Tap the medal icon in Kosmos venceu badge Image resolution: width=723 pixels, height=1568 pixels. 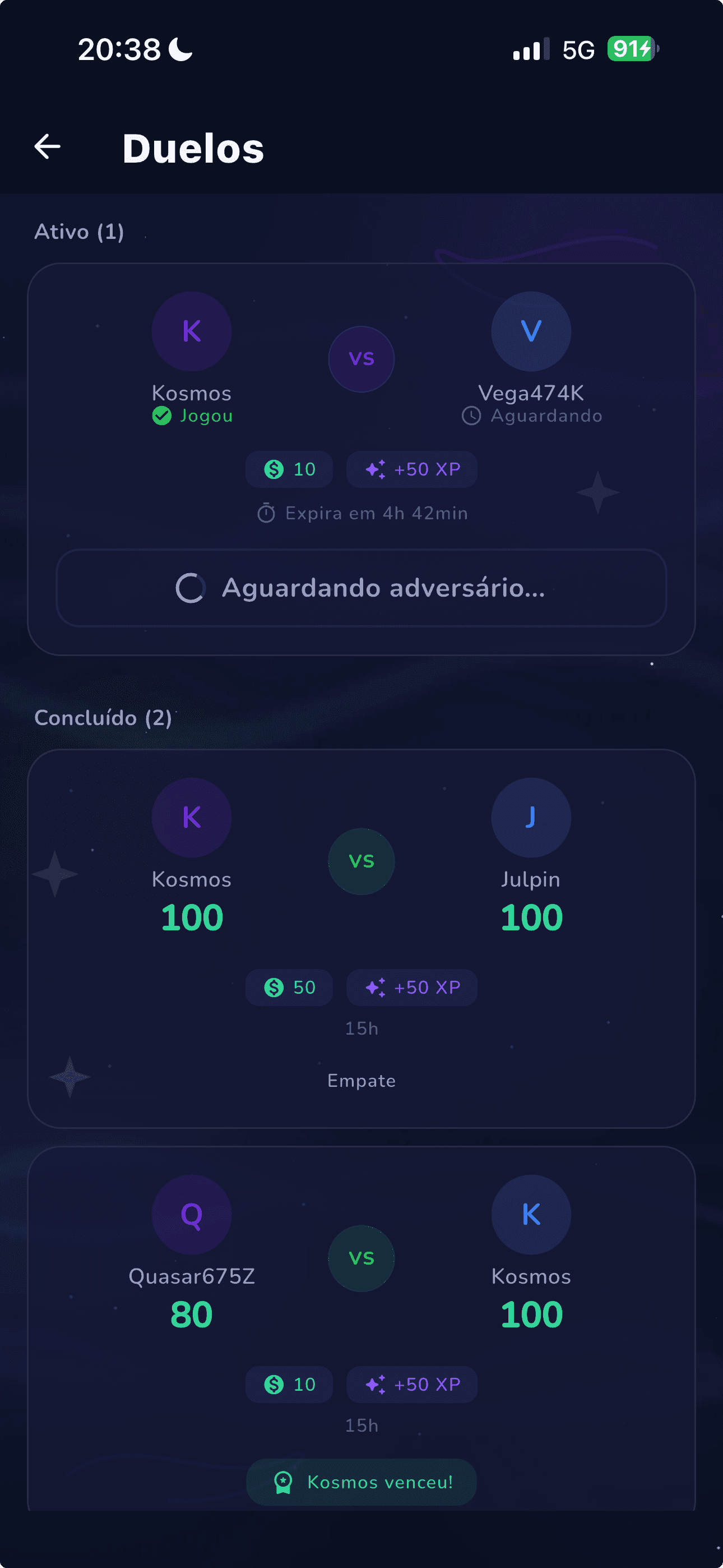(284, 1483)
